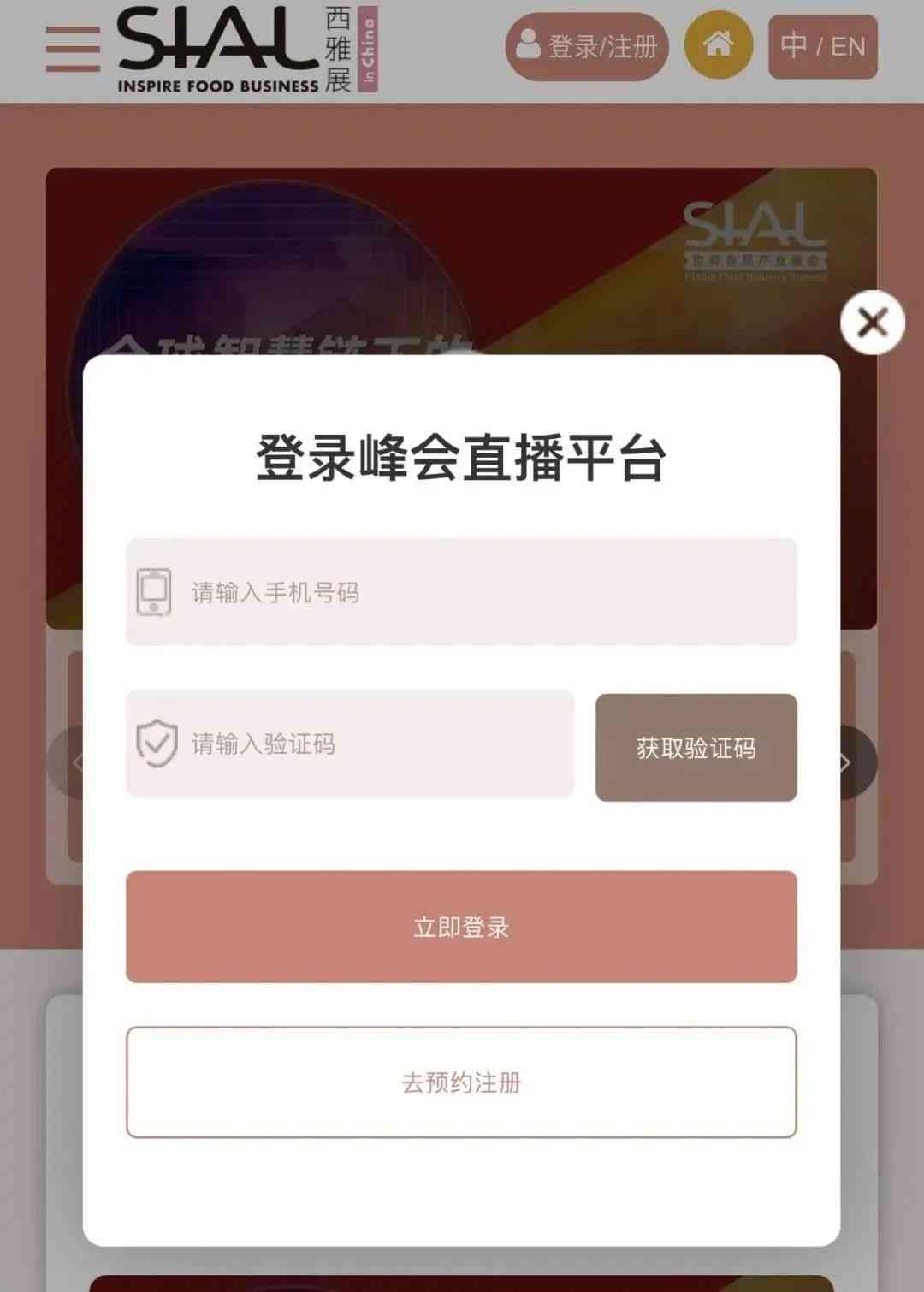Click the left carousel chevron

pos(79,762)
